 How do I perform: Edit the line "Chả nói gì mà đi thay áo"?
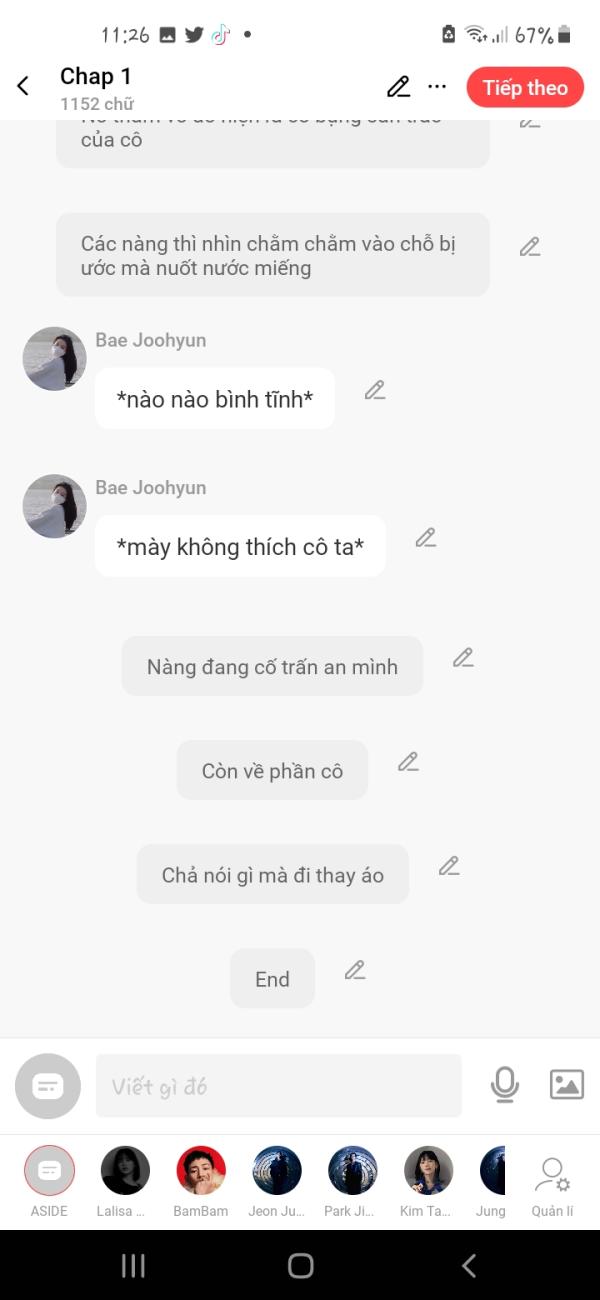coord(449,866)
